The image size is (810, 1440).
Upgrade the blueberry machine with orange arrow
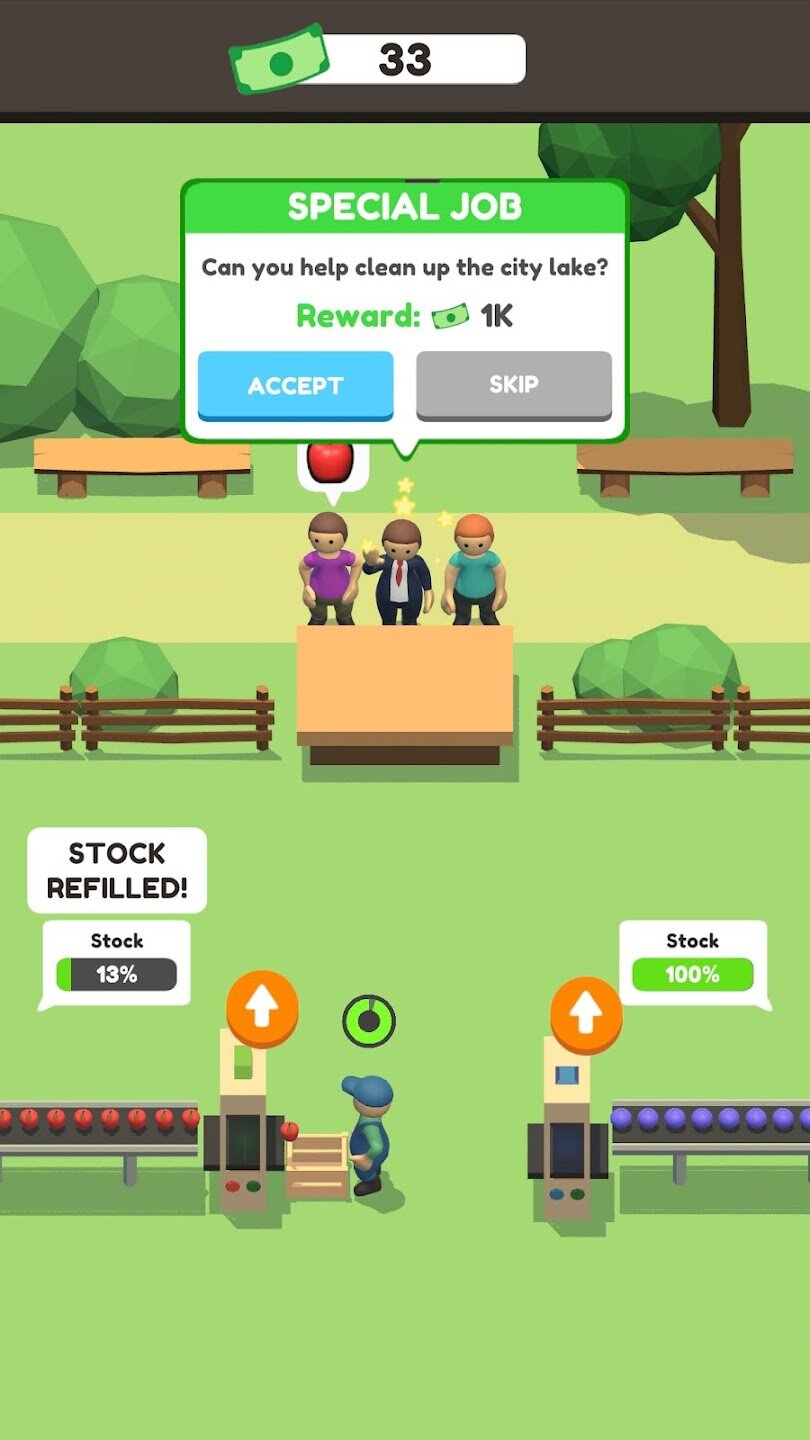(x=586, y=1014)
